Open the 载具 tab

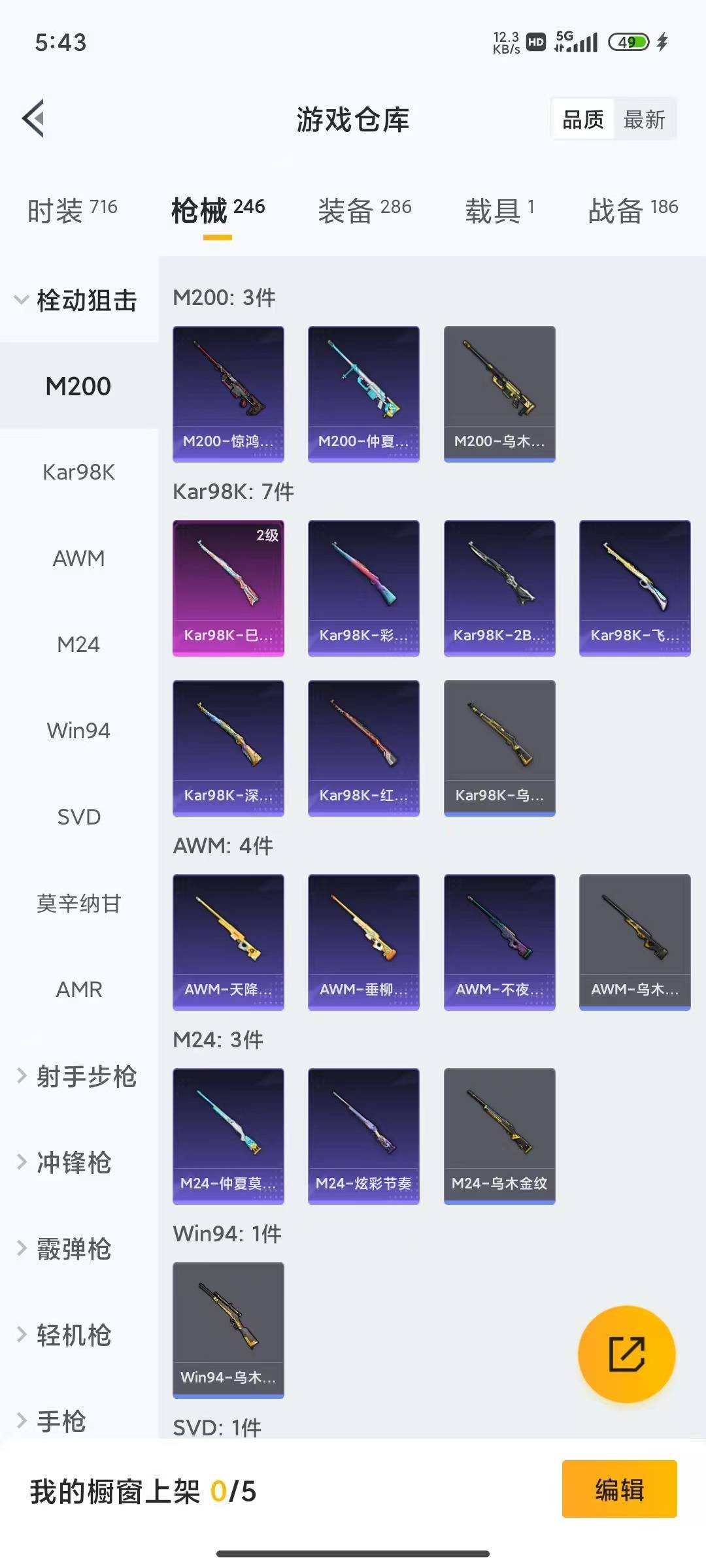point(499,210)
